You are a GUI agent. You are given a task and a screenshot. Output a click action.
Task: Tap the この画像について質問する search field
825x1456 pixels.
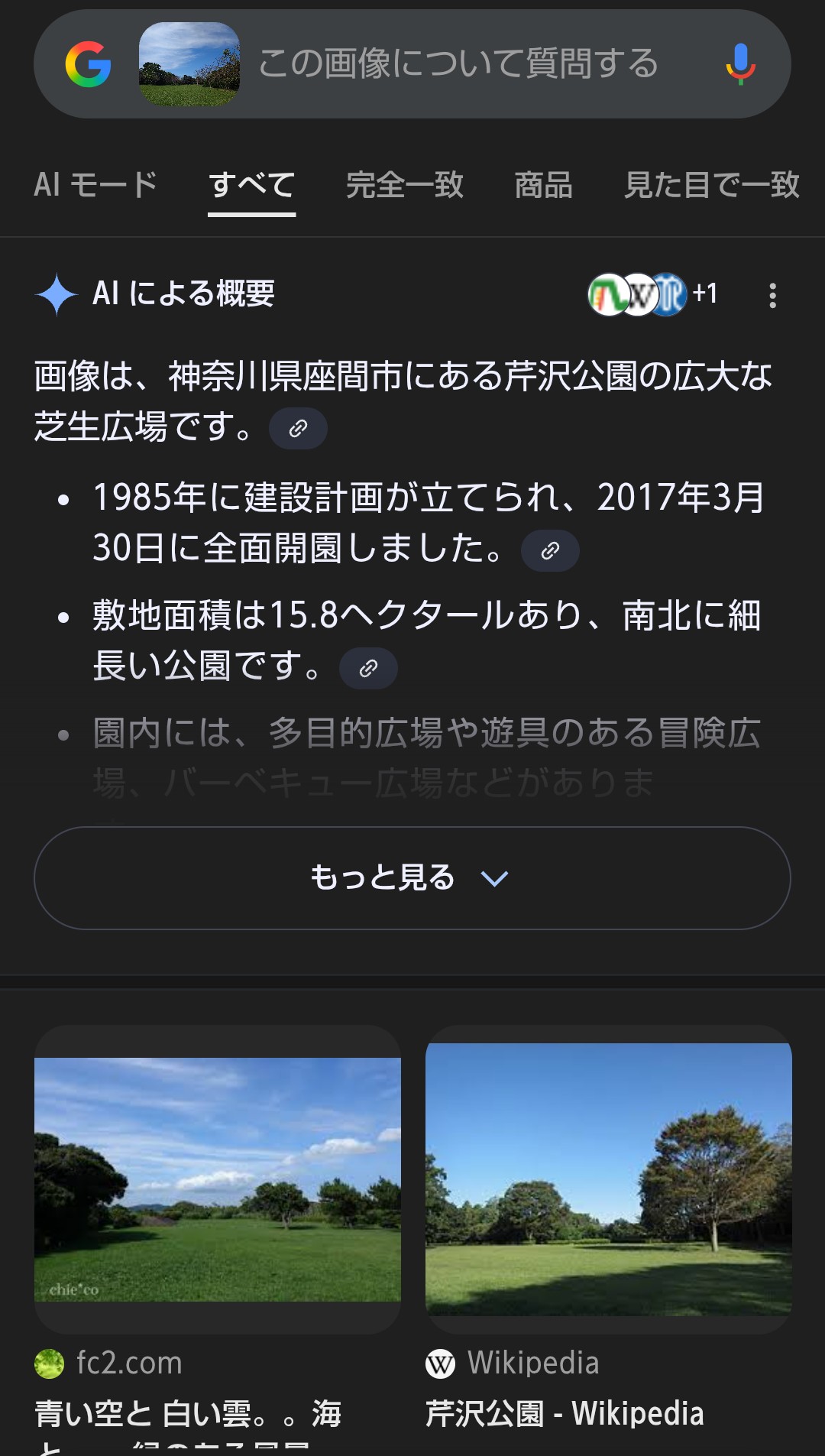458,64
